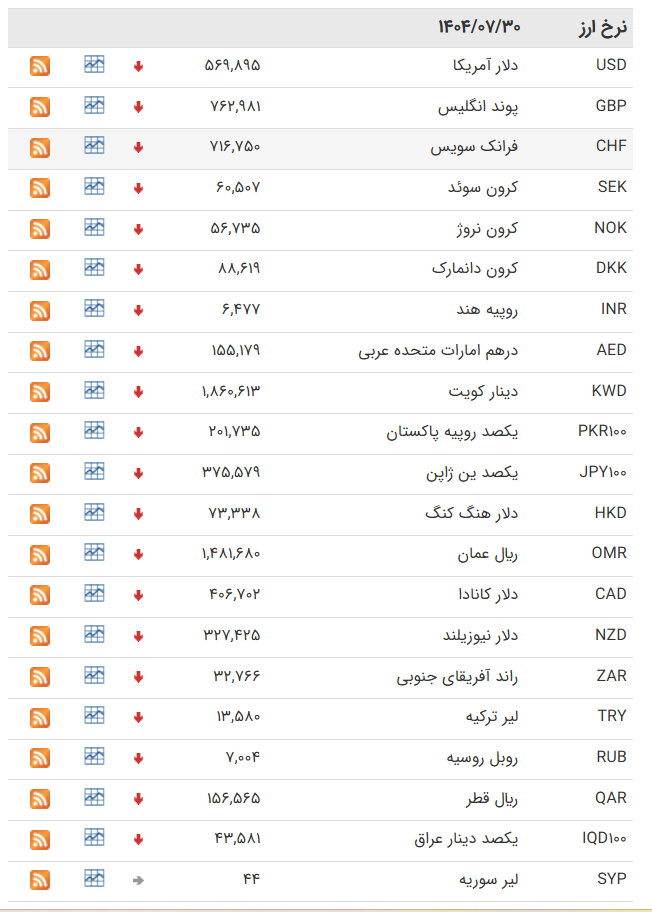
Task: Open the chart icon for INR
Action: coord(94,308)
